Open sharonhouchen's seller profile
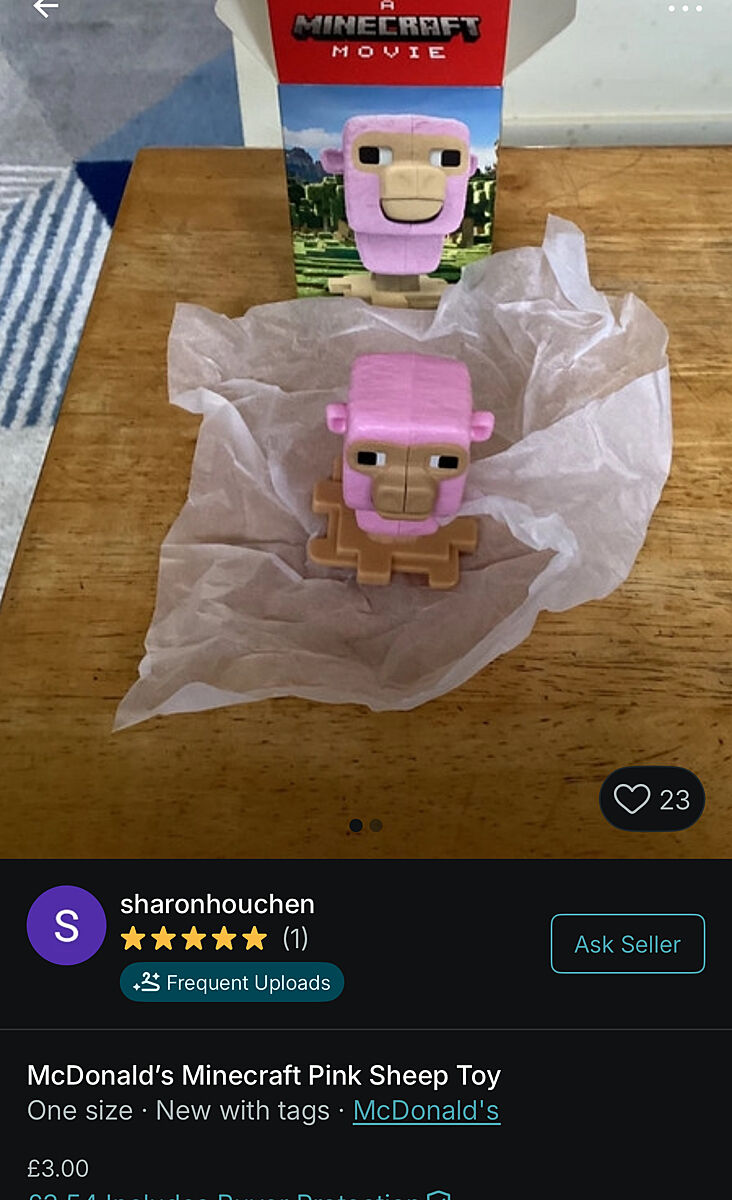This screenshot has width=732, height=1200. click(217, 904)
